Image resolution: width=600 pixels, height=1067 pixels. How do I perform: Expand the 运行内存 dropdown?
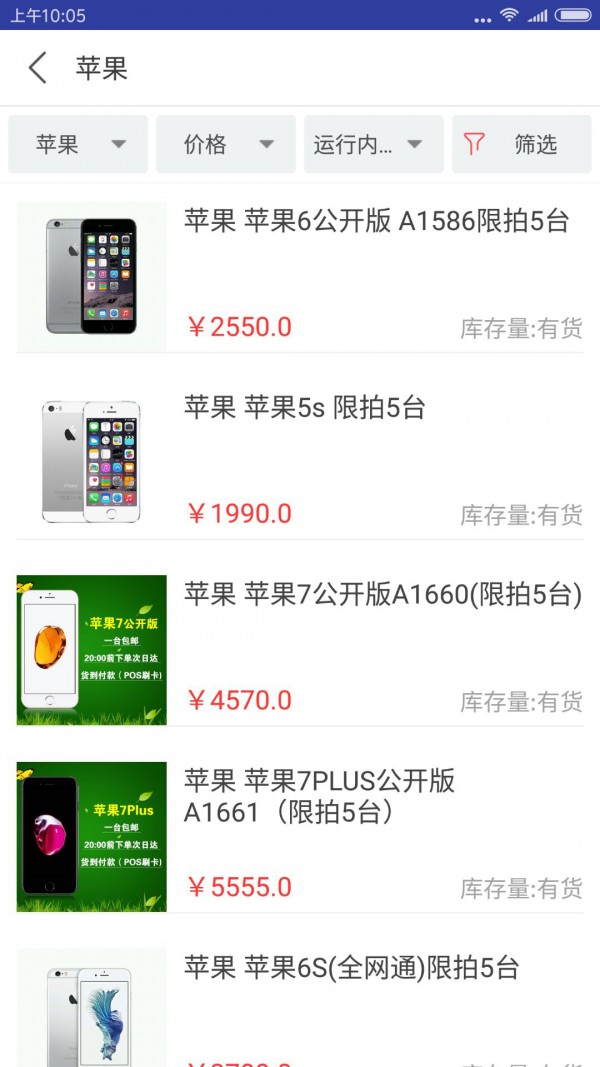(373, 144)
